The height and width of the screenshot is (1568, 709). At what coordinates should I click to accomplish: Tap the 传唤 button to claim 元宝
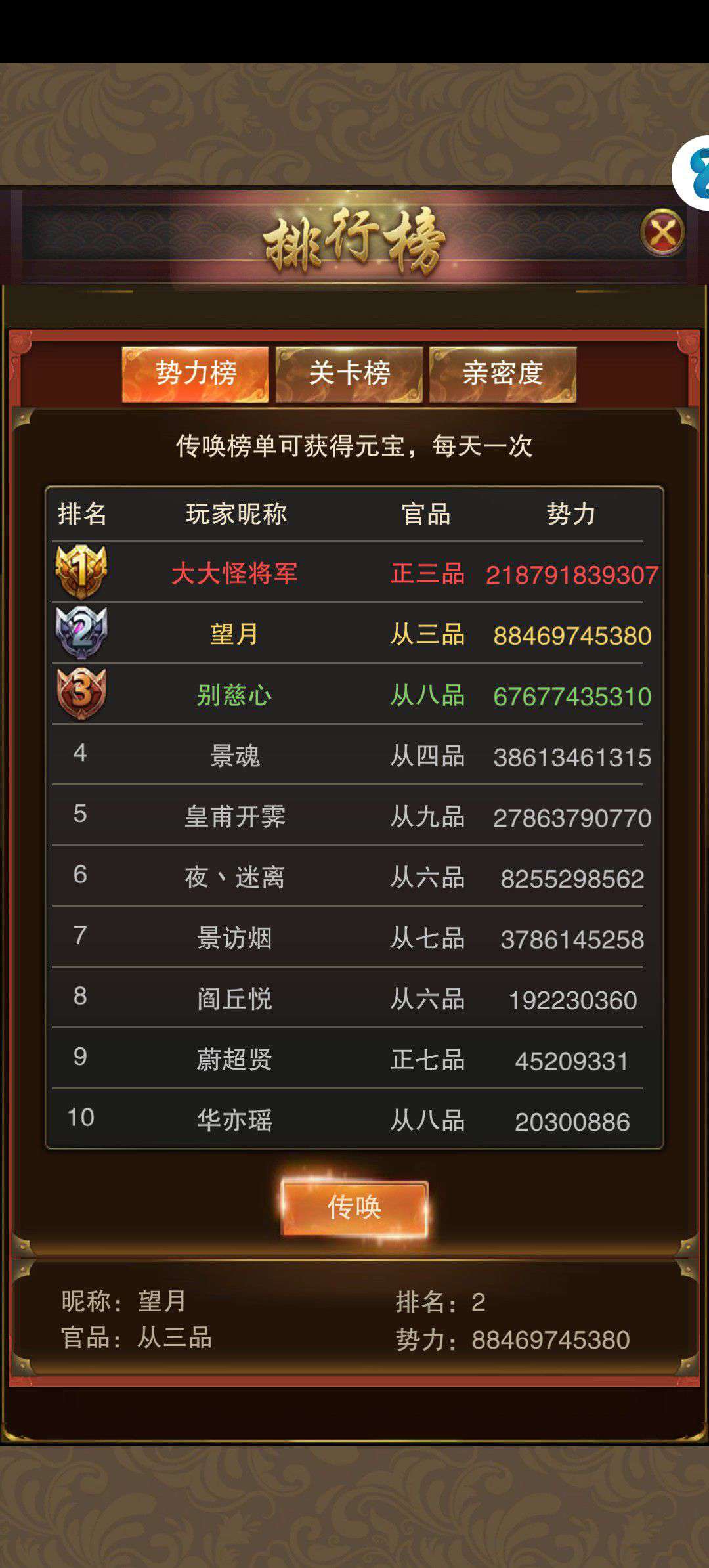pos(354,1208)
